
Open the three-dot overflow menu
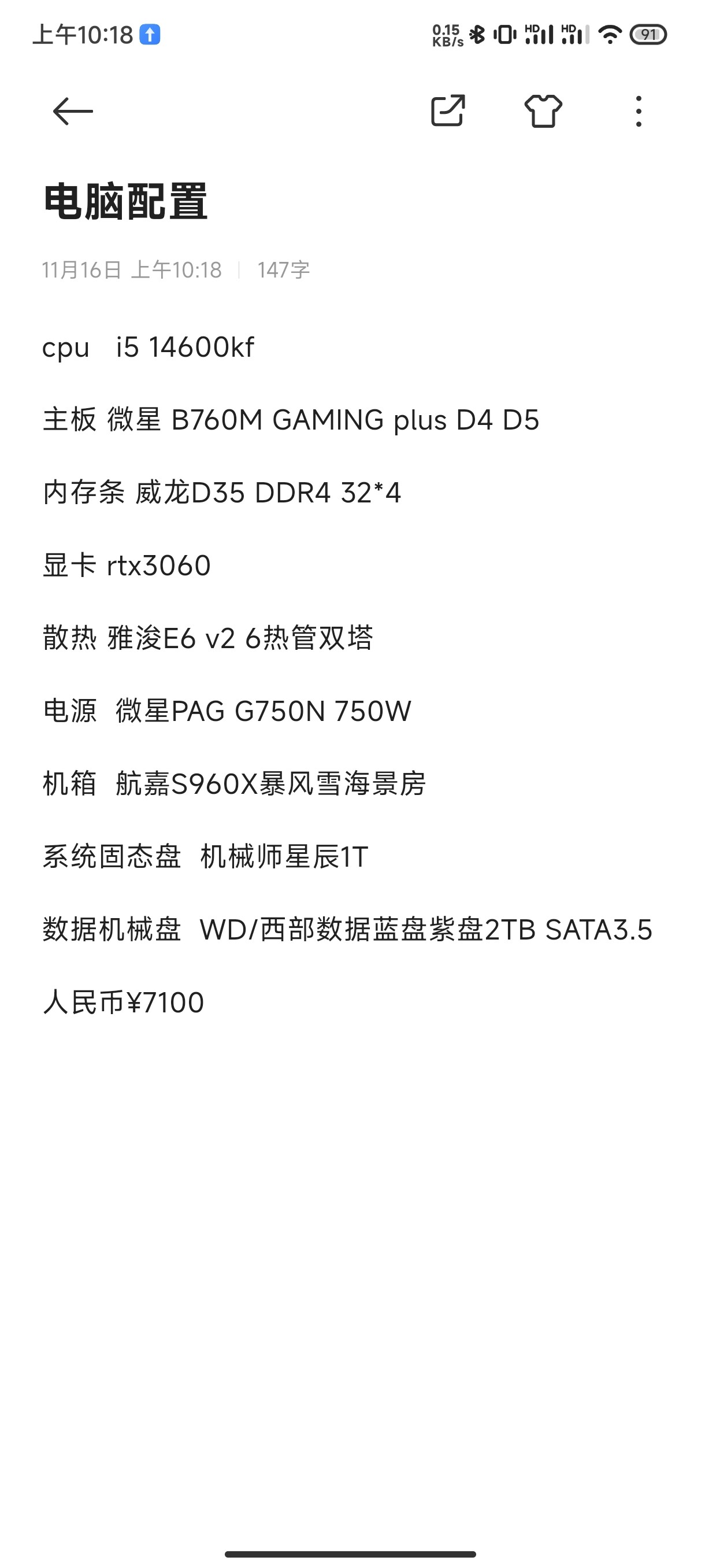(638, 112)
